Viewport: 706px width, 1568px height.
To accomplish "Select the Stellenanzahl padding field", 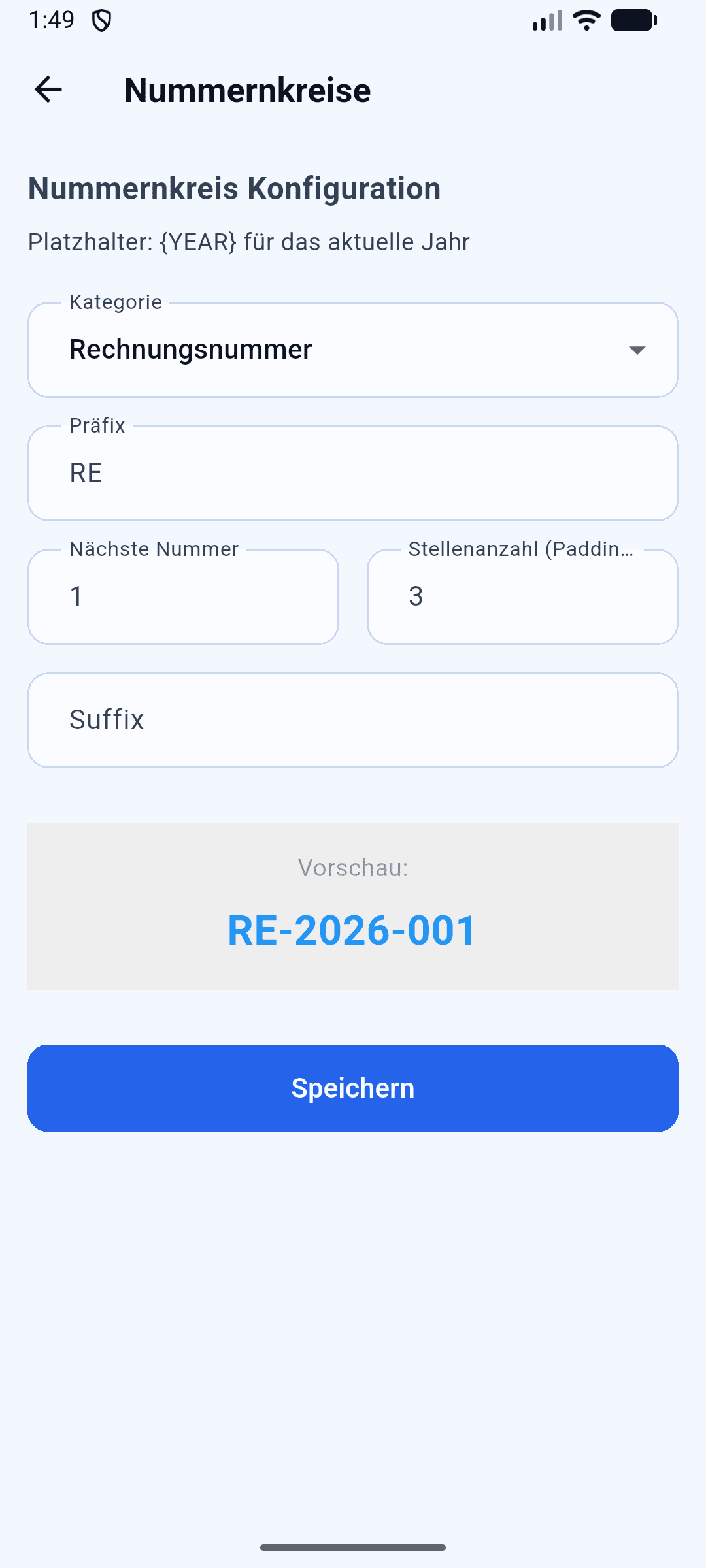I will [x=522, y=596].
